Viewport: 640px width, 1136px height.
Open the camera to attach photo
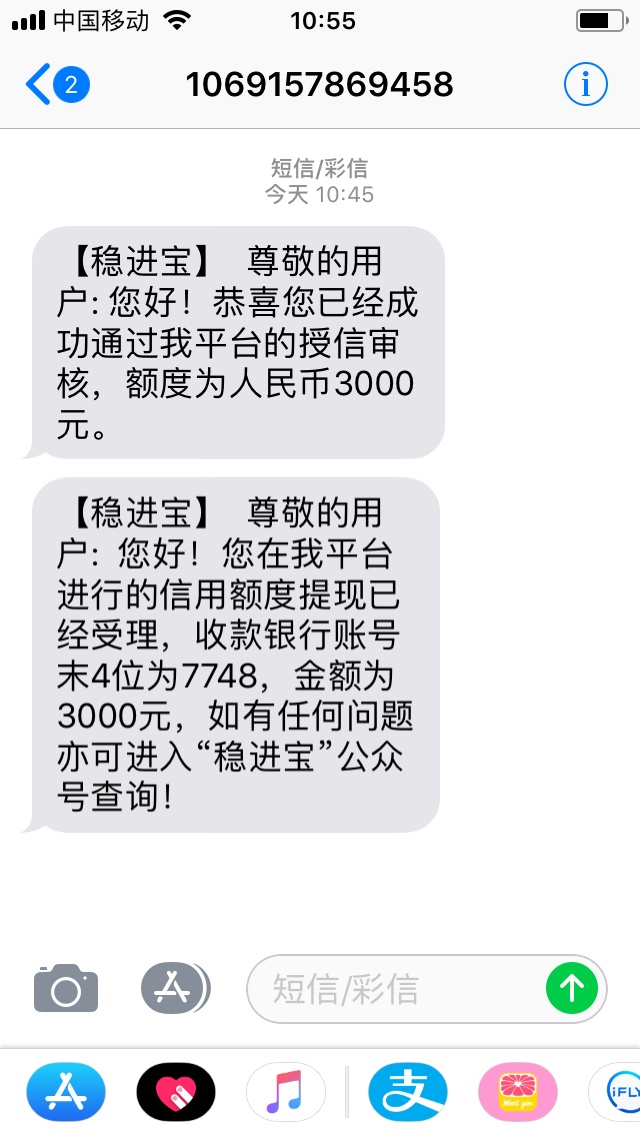pyautogui.click(x=66, y=988)
